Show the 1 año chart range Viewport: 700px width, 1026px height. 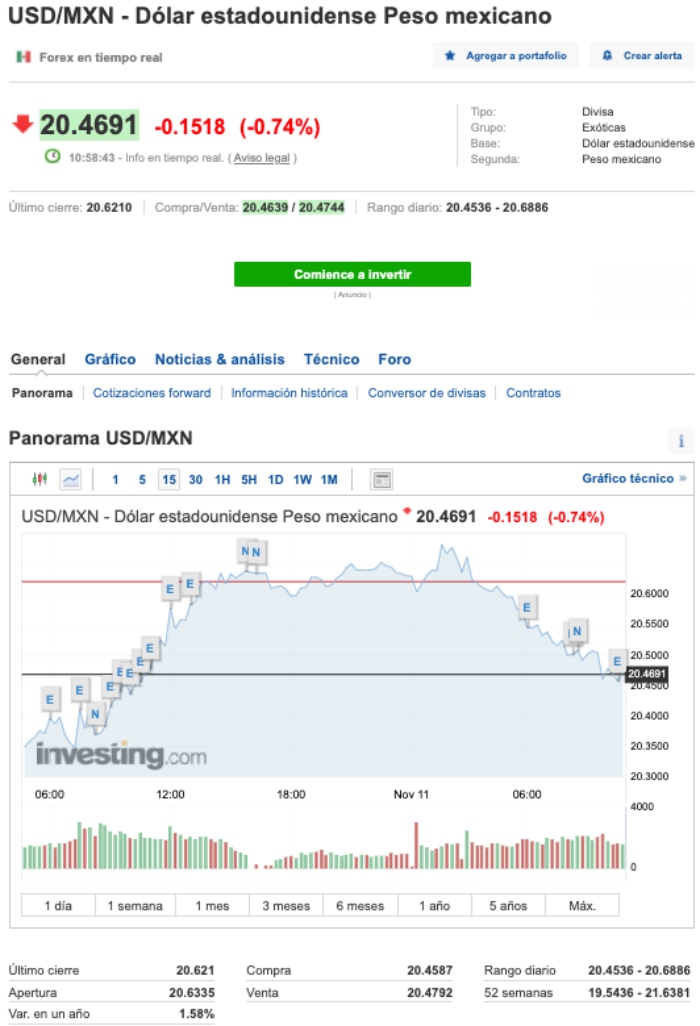pyautogui.click(x=434, y=906)
